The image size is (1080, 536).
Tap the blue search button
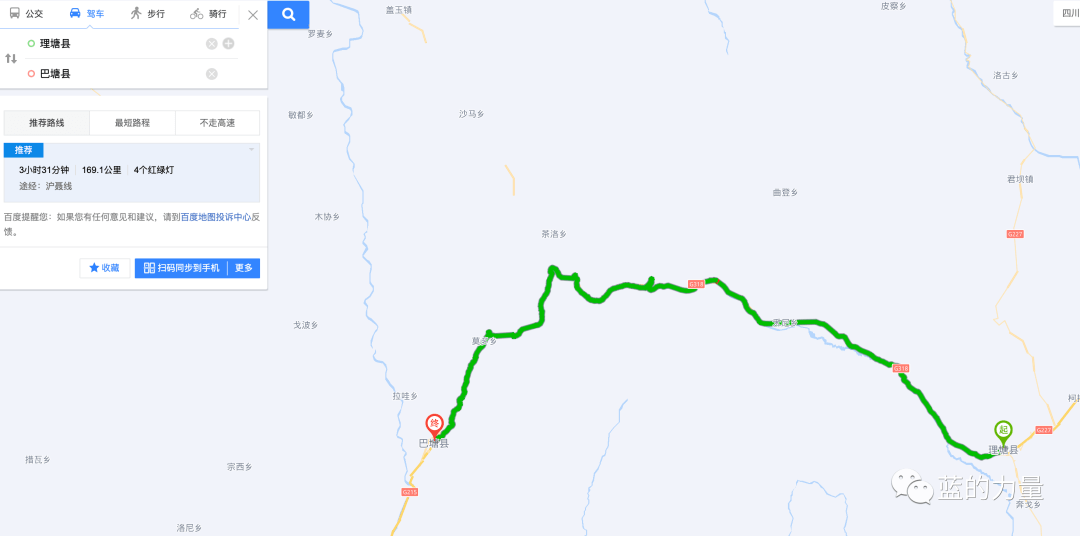[288, 15]
